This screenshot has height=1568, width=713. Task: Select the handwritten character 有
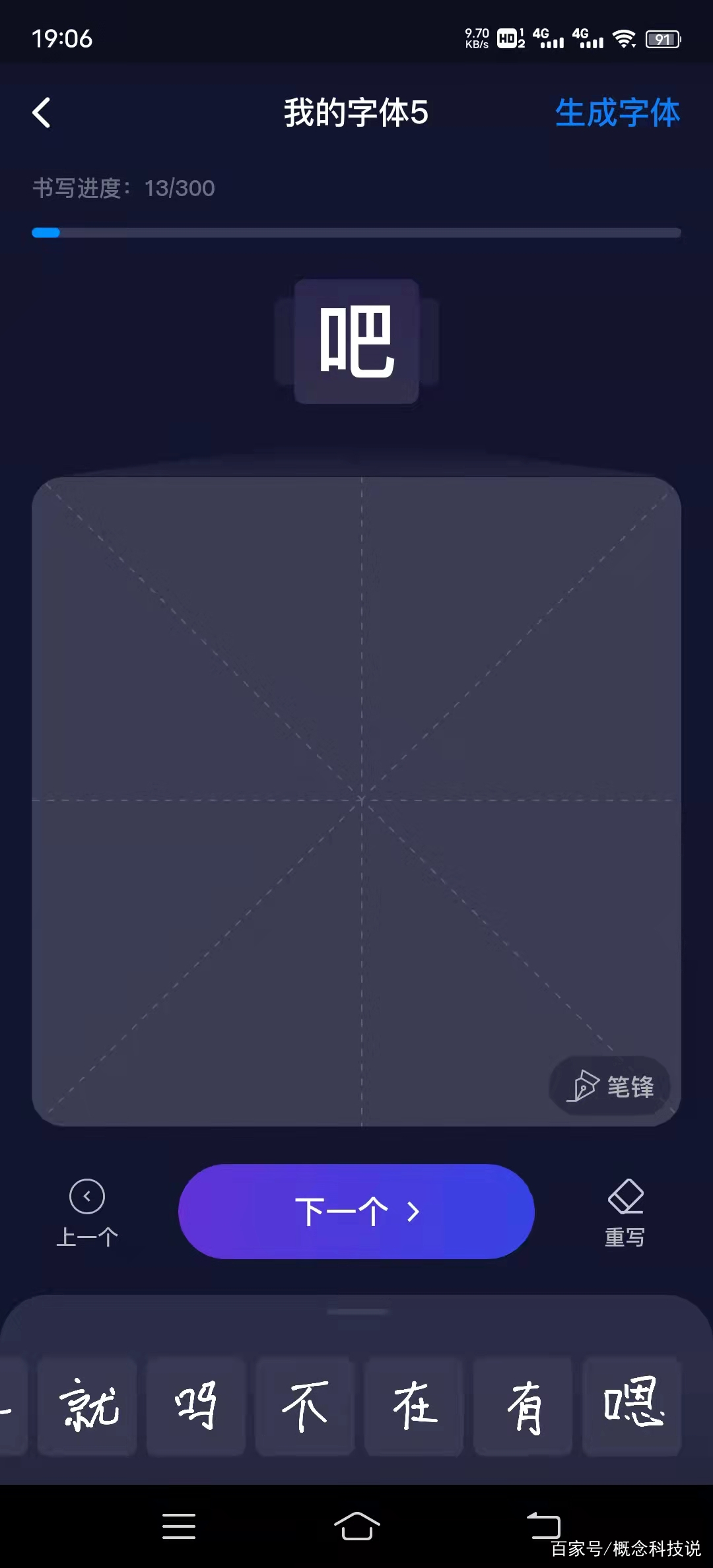pyautogui.click(x=522, y=1408)
